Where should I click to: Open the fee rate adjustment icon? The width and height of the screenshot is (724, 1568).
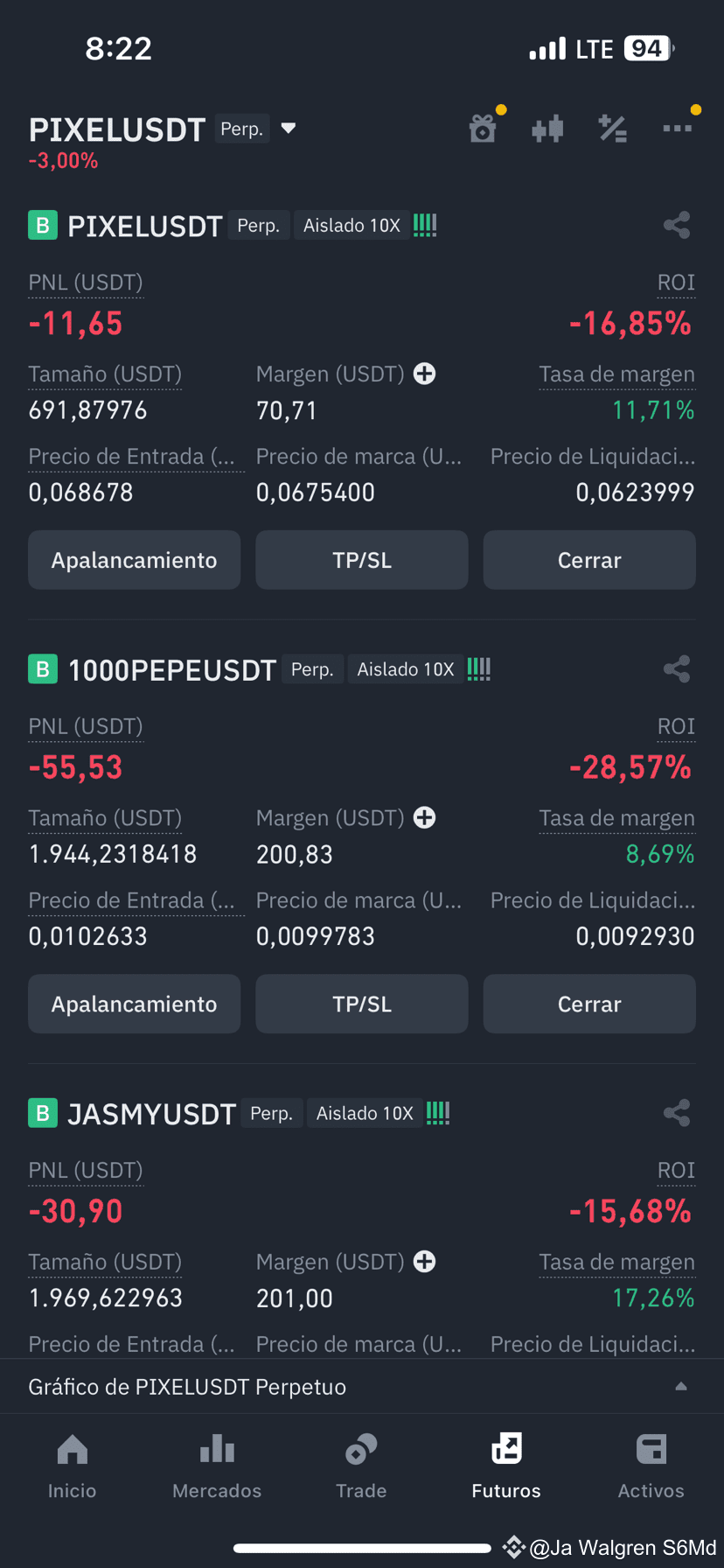click(x=613, y=128)
